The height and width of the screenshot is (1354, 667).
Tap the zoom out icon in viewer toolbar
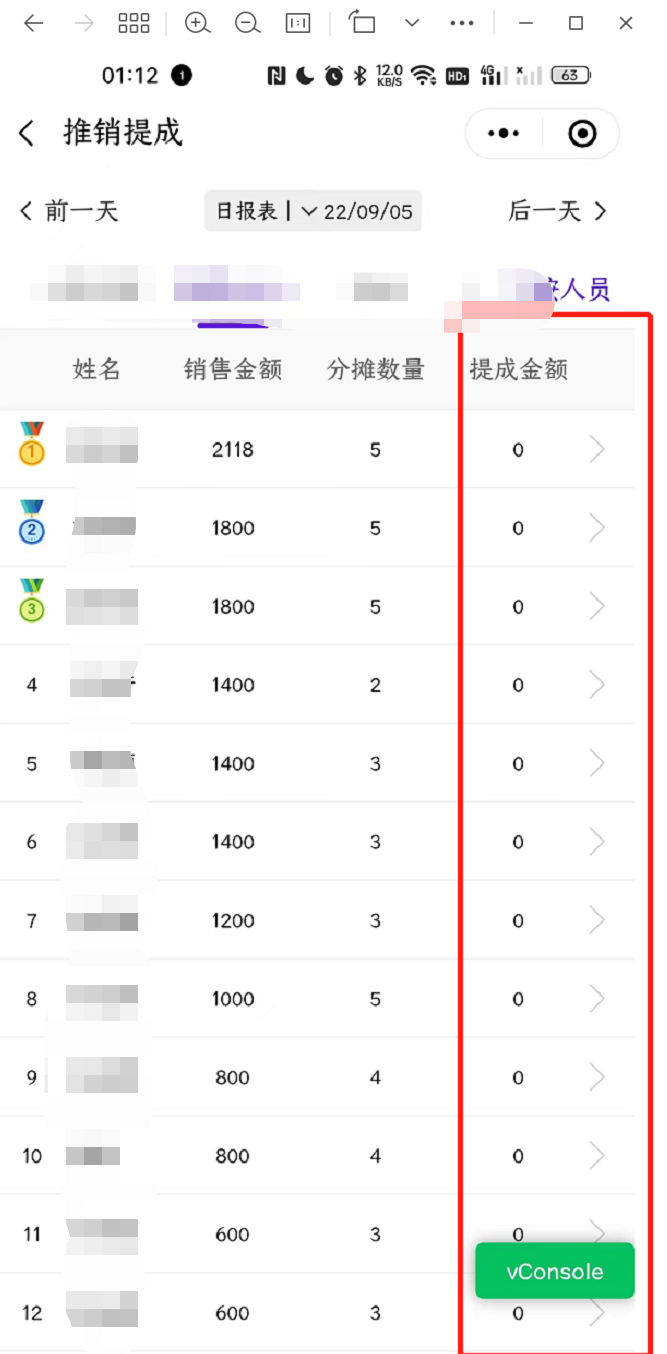(x=248, y=23)
